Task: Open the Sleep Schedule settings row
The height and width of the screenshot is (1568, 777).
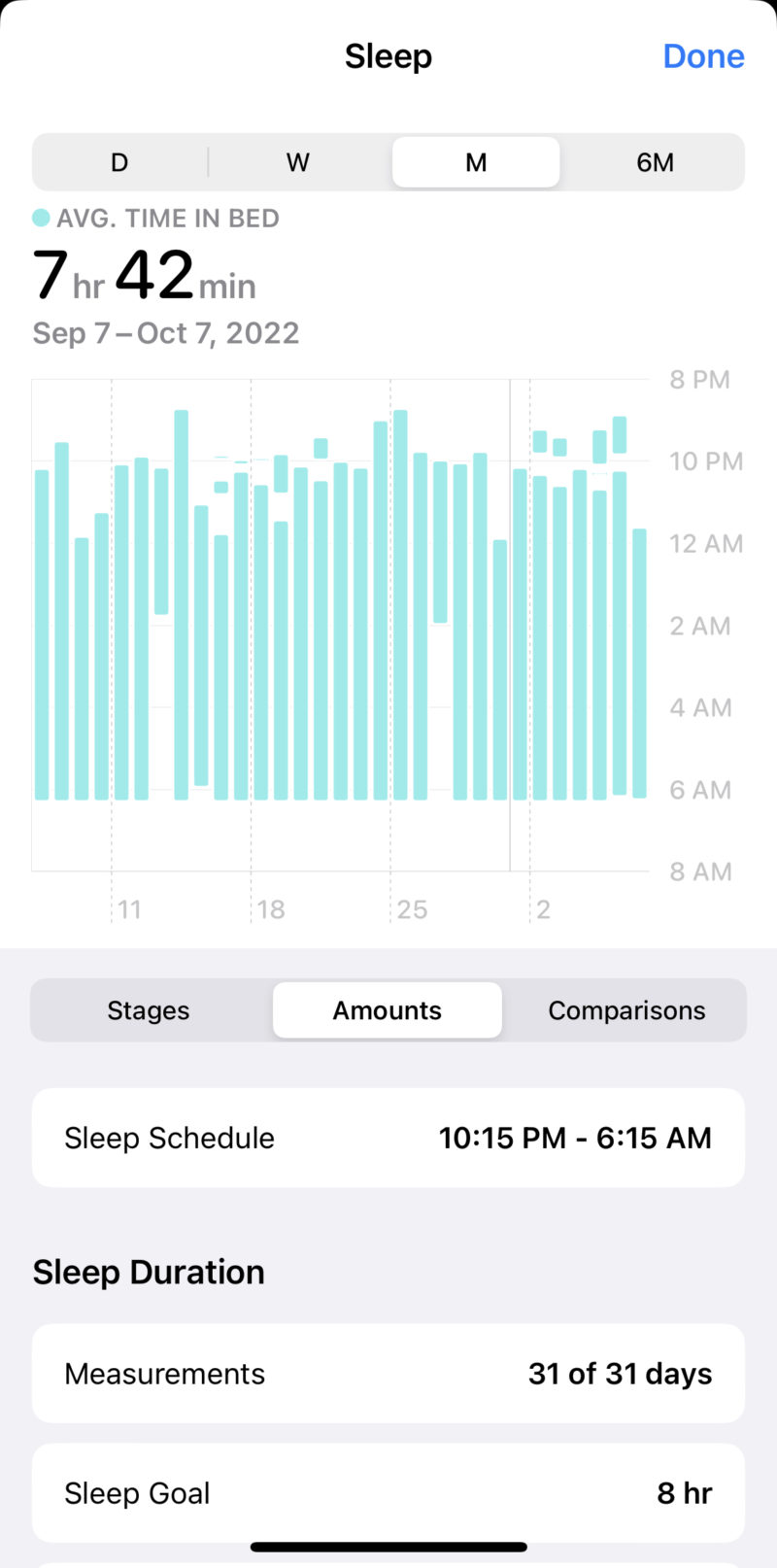Action: [388, 1138]
